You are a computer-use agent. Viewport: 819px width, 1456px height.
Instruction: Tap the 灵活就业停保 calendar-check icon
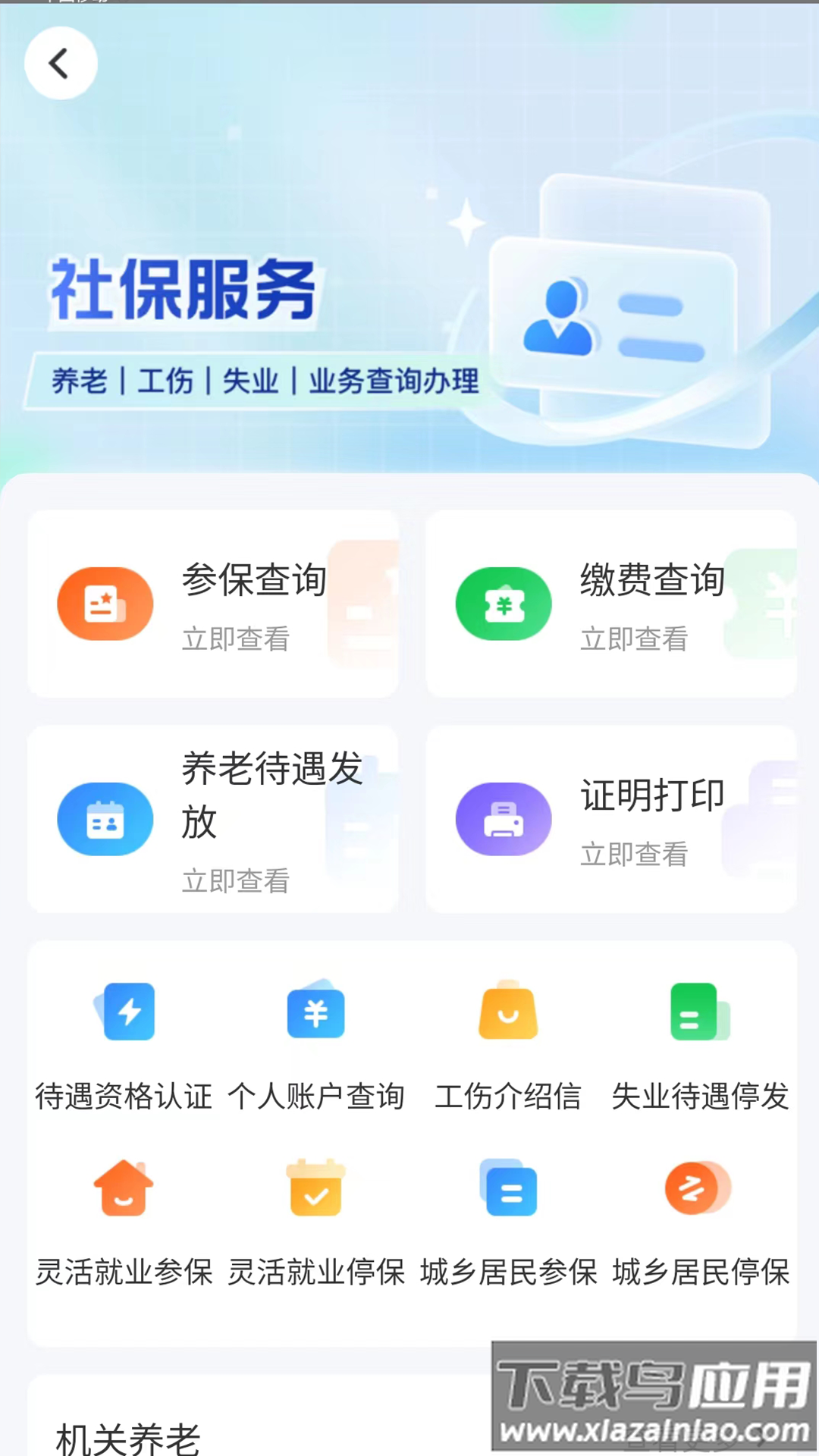pos(316,1188)
